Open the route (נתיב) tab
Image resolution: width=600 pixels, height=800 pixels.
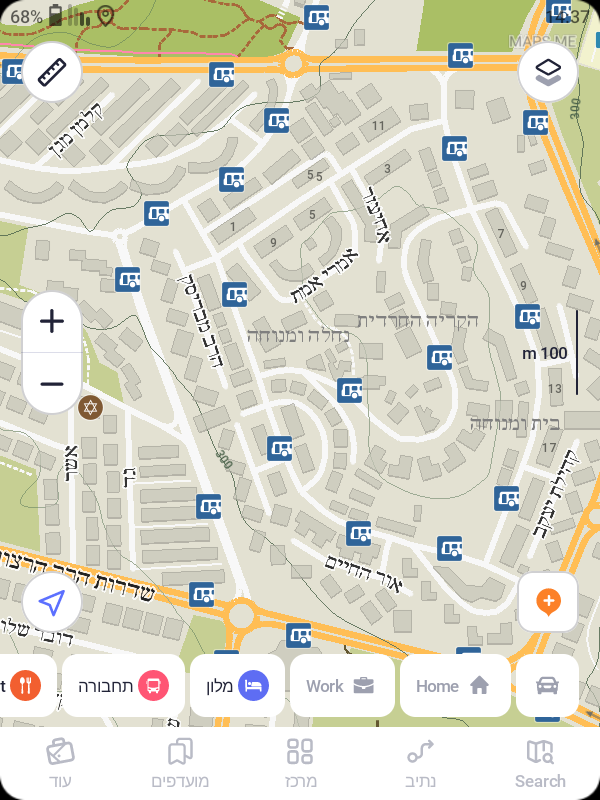(420, 764)
